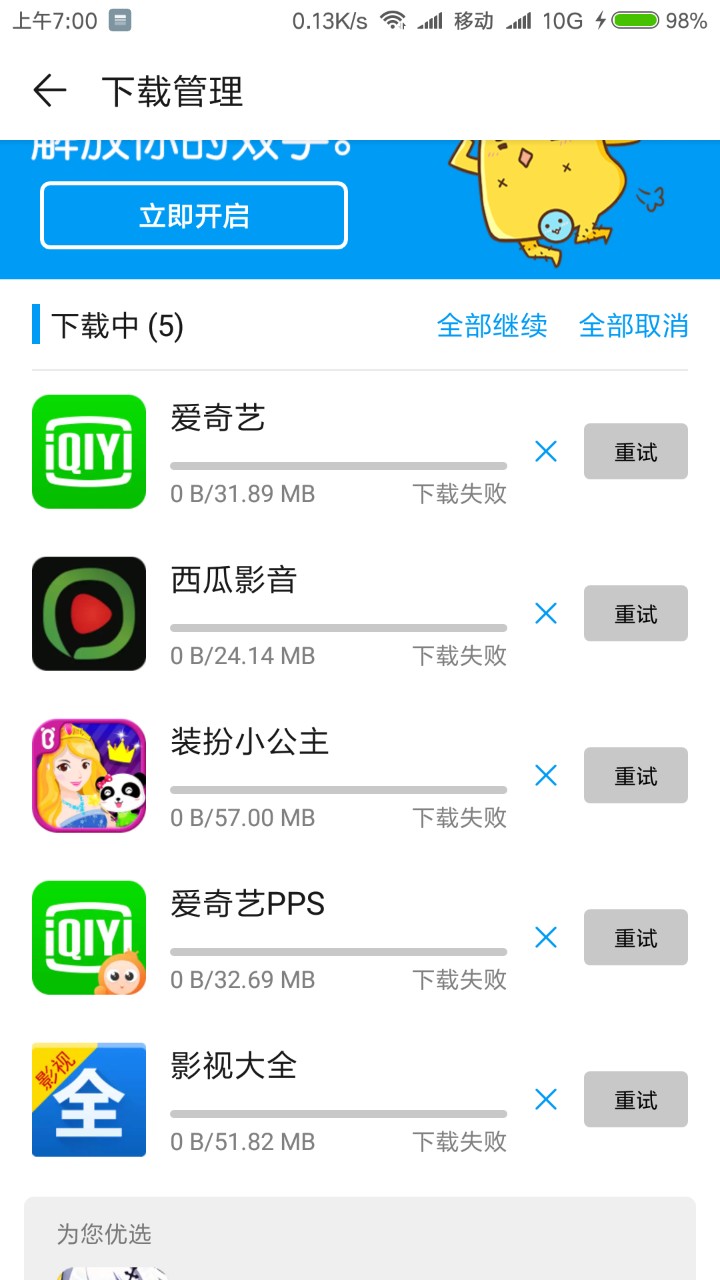Viewport: 720px width, 1280px height.
Task: Retry the 爱奇艺 download
Action: point(636,452)
